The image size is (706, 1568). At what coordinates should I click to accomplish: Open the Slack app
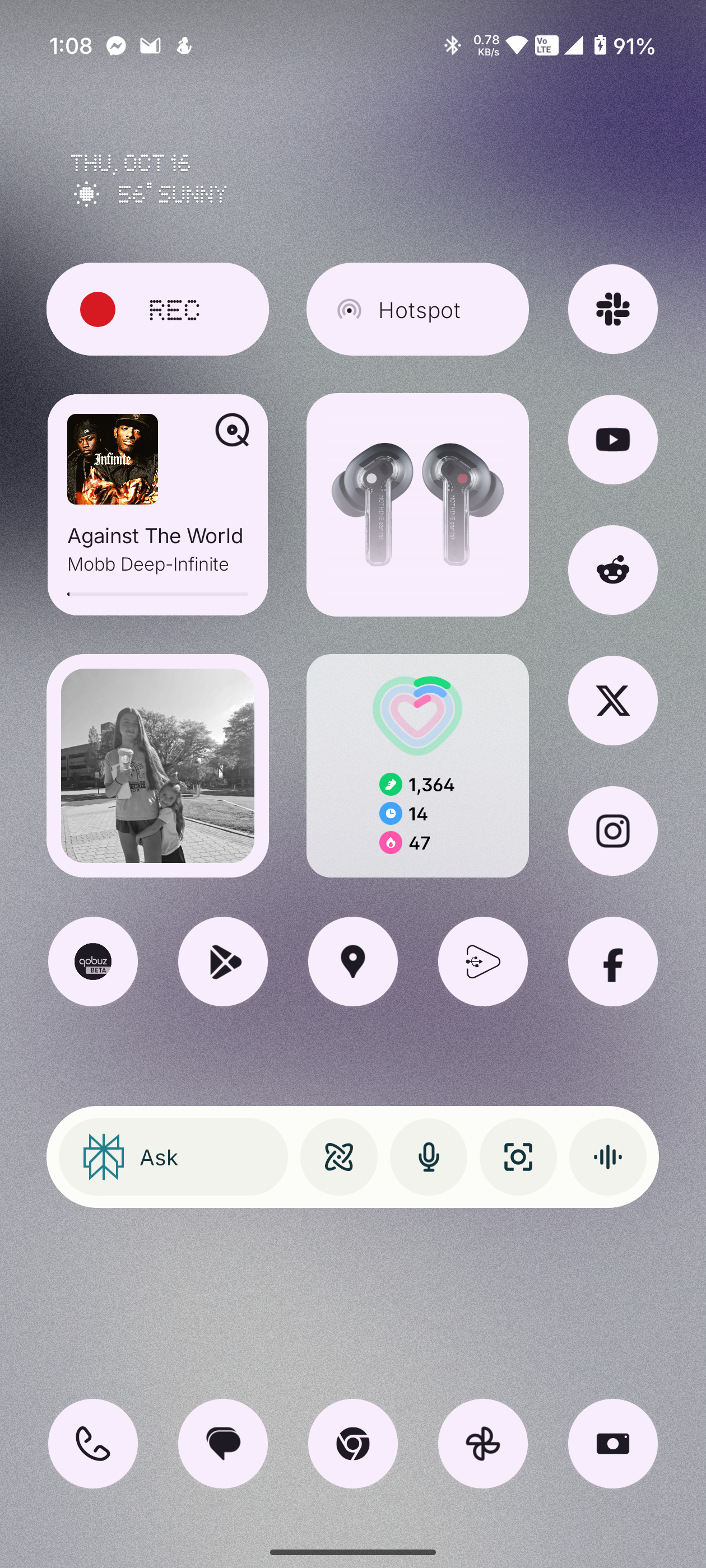tap(612, 309)
